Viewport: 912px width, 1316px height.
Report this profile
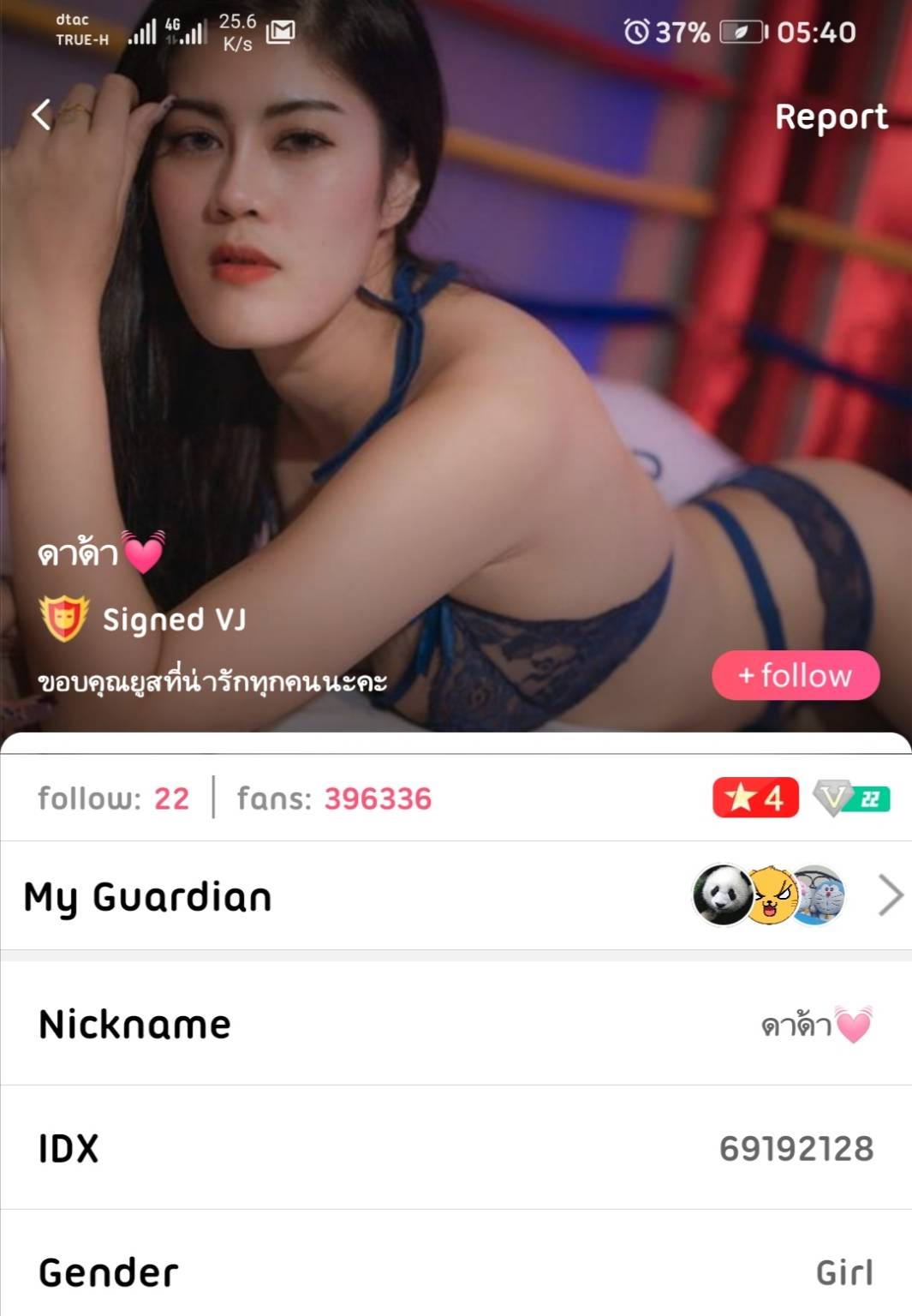click(830, 117)
